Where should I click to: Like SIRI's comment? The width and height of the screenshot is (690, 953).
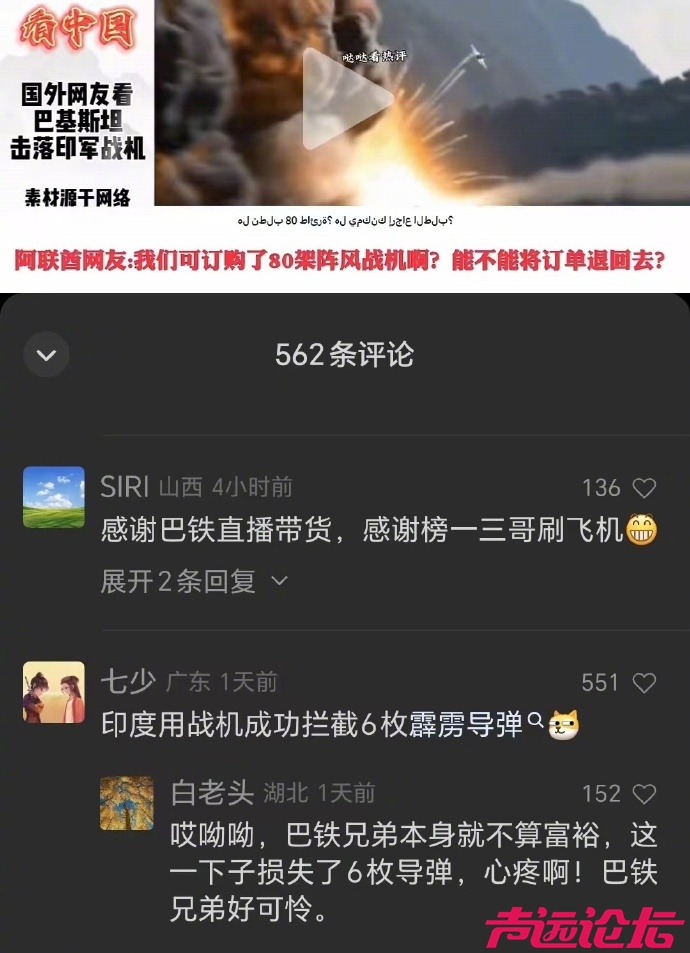(645, 488)
